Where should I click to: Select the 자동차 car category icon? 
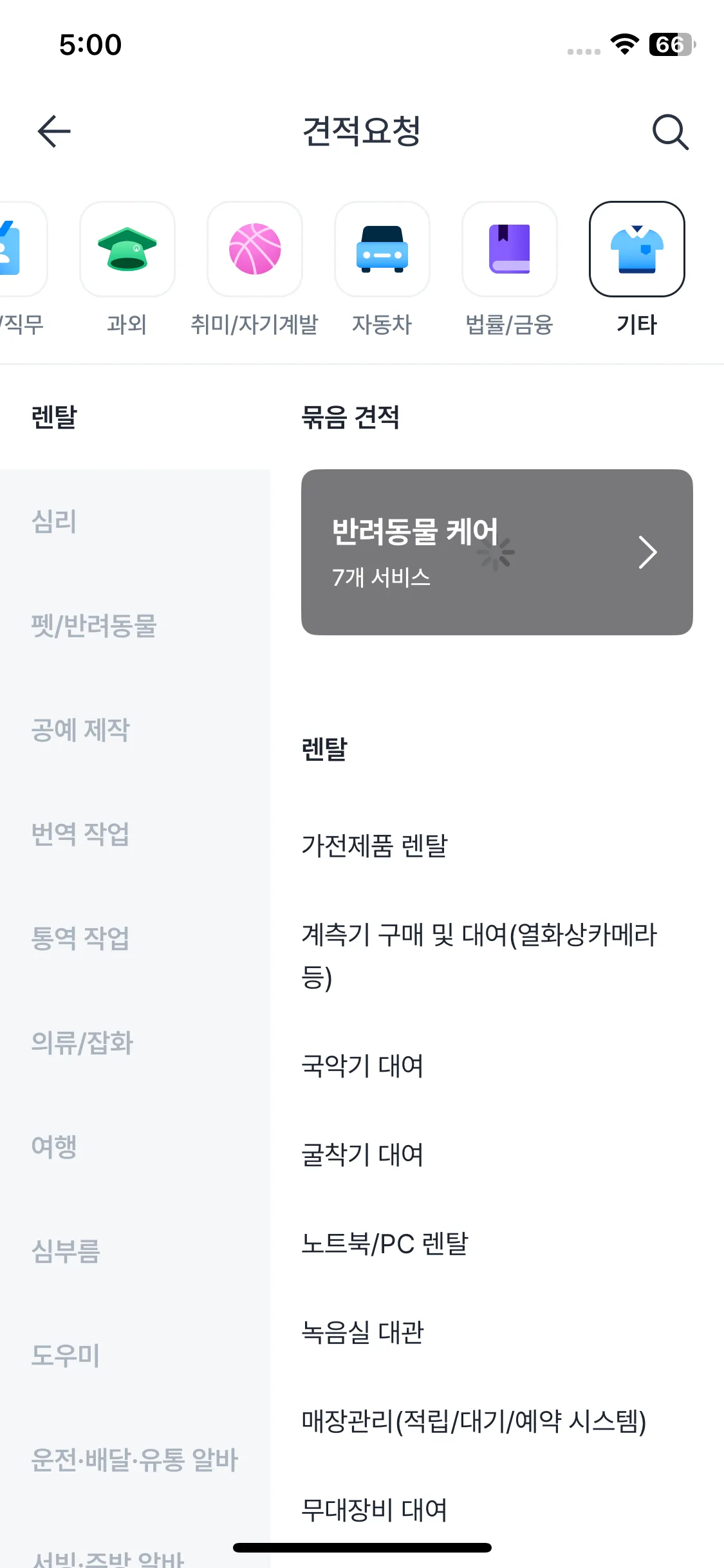coord(382,250)
